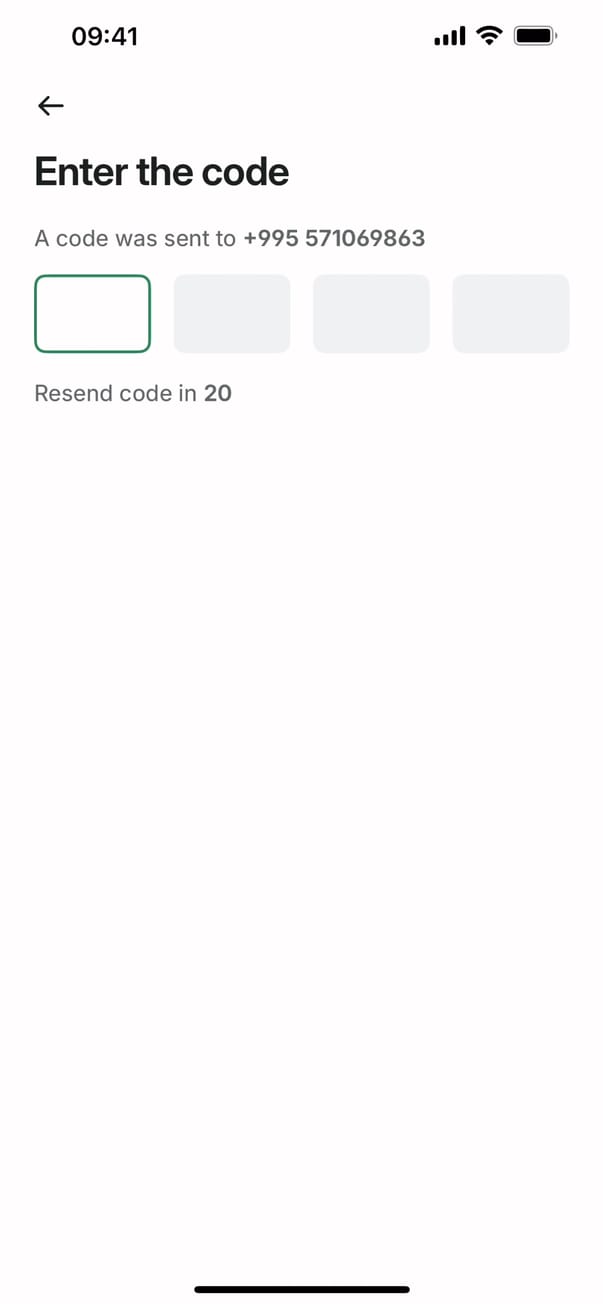Image resolution: width=603 pixels, height=1304 pixels.
Task: Select the second code digit box
Action: tap(232, 314)
